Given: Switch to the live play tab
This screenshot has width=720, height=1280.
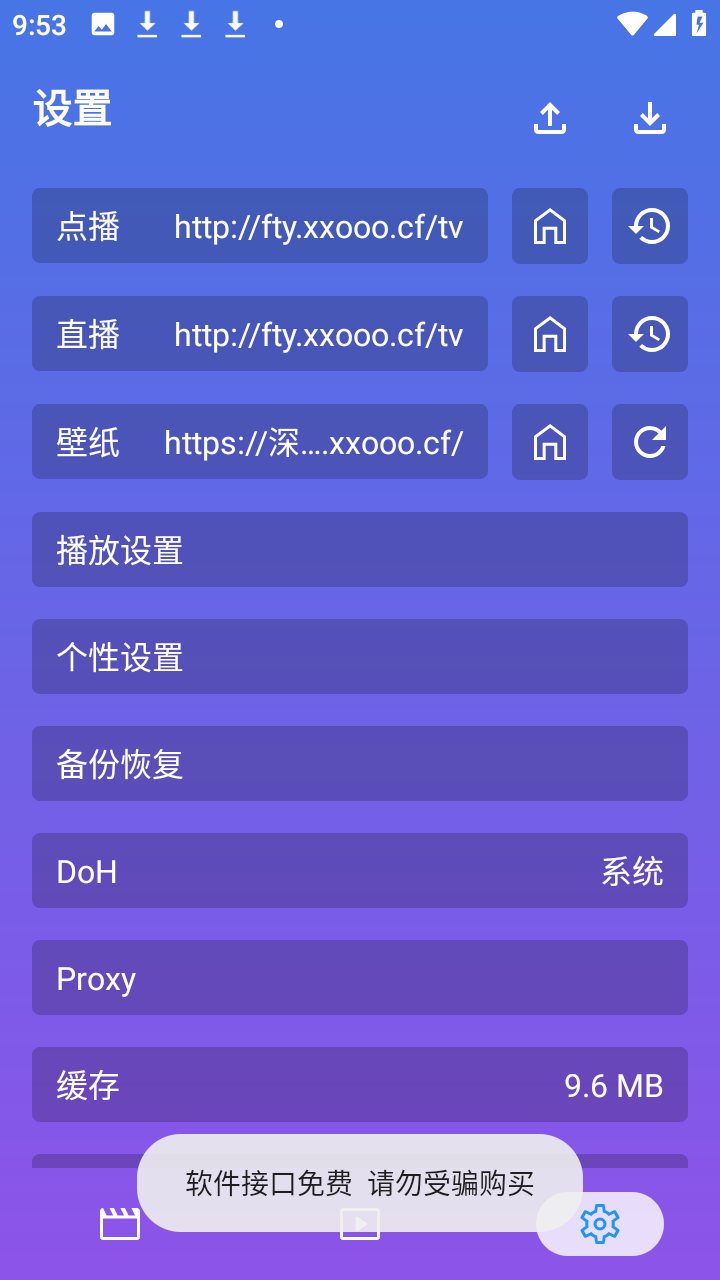Looking at the screenshot, I should 360,1224.
